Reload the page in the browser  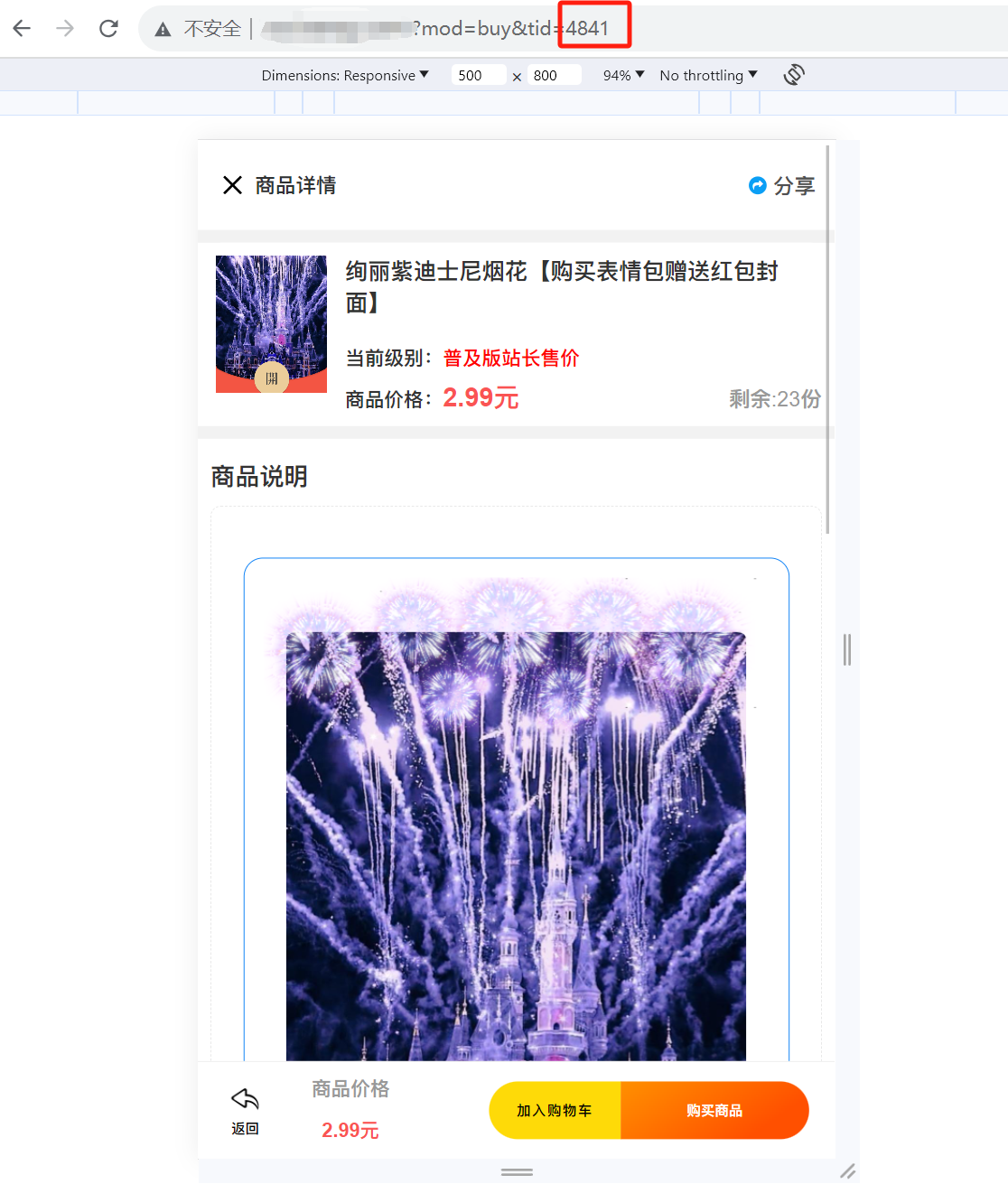[109, 29]
